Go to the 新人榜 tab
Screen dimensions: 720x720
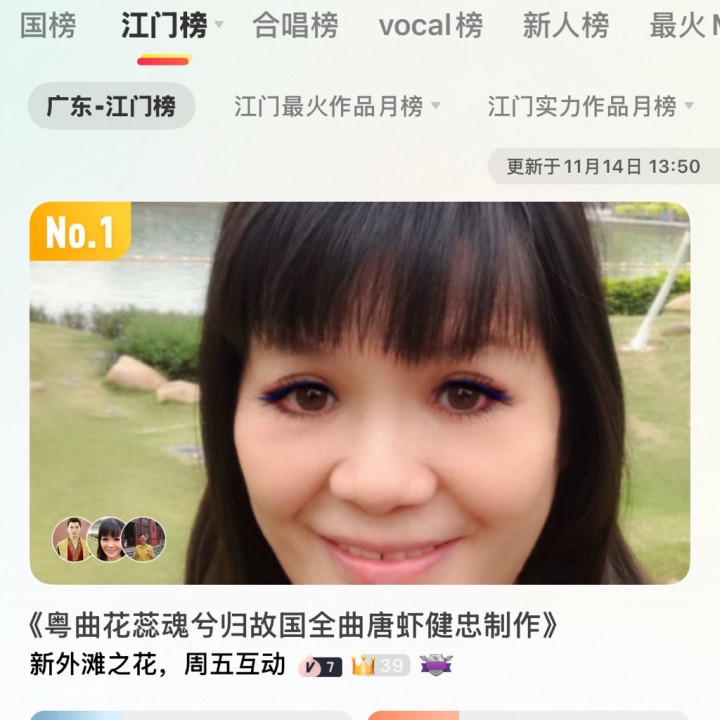click(565, 26)
